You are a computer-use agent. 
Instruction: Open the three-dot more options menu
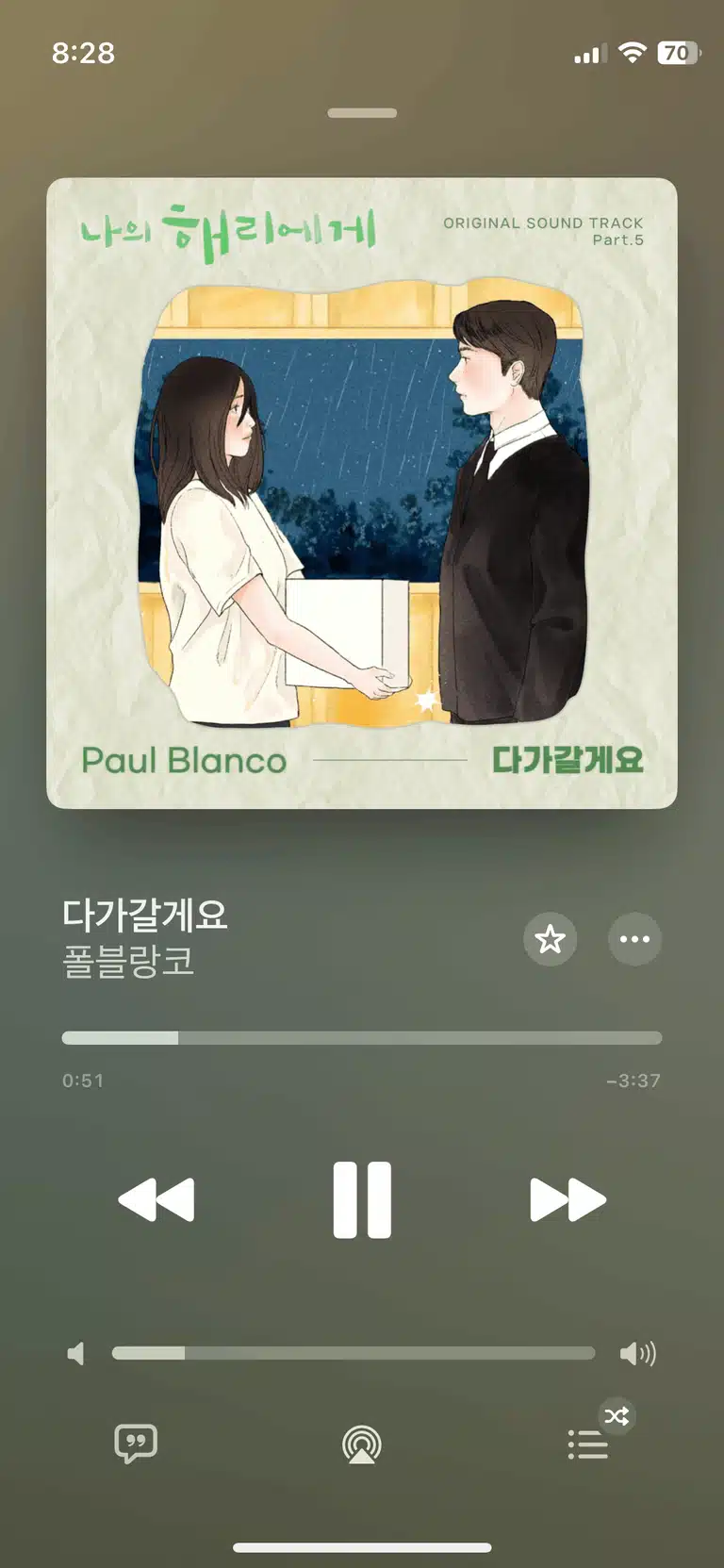coord(634,939)
